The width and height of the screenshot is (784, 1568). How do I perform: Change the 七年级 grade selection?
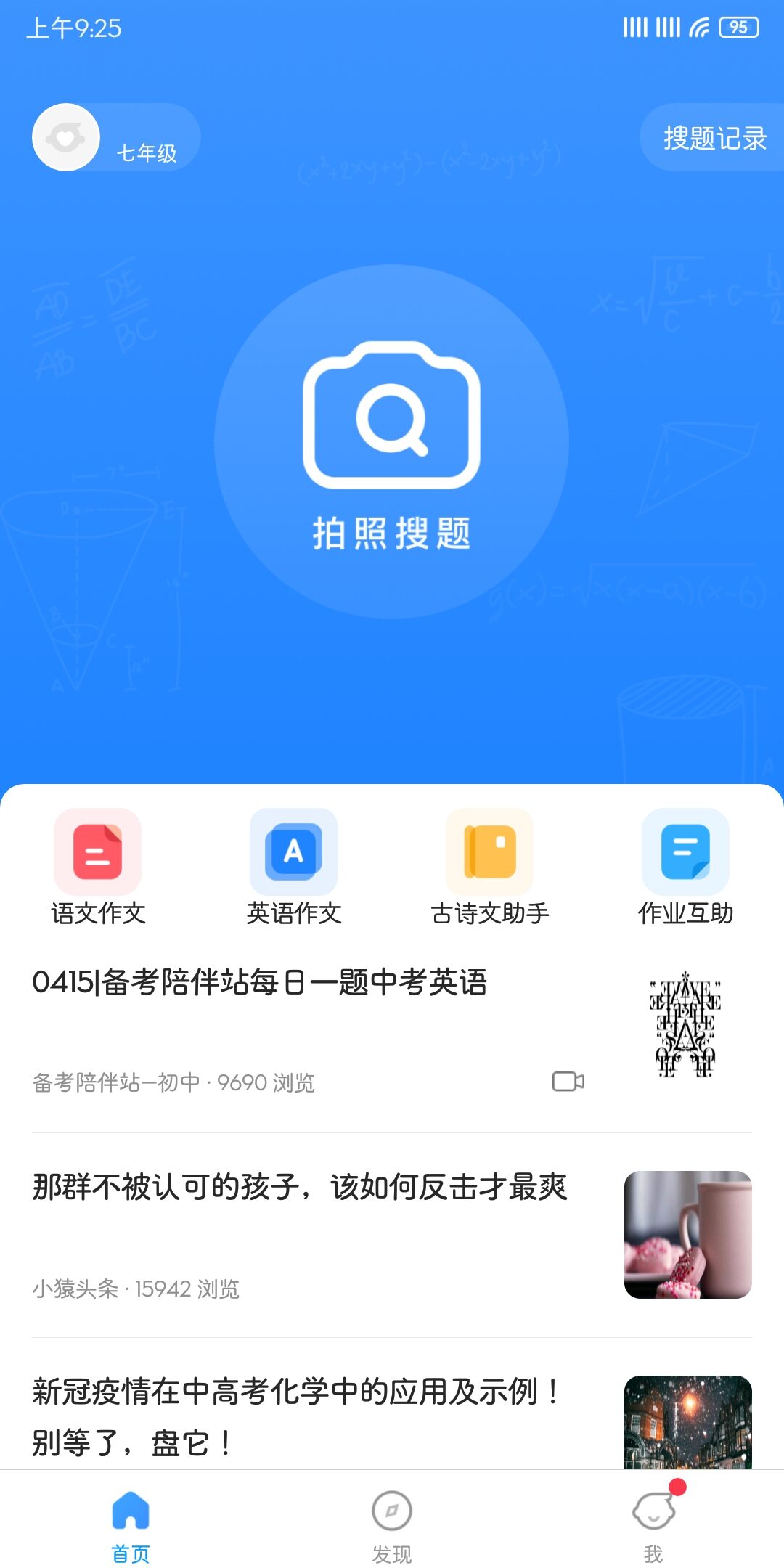(x=146, y=152)
